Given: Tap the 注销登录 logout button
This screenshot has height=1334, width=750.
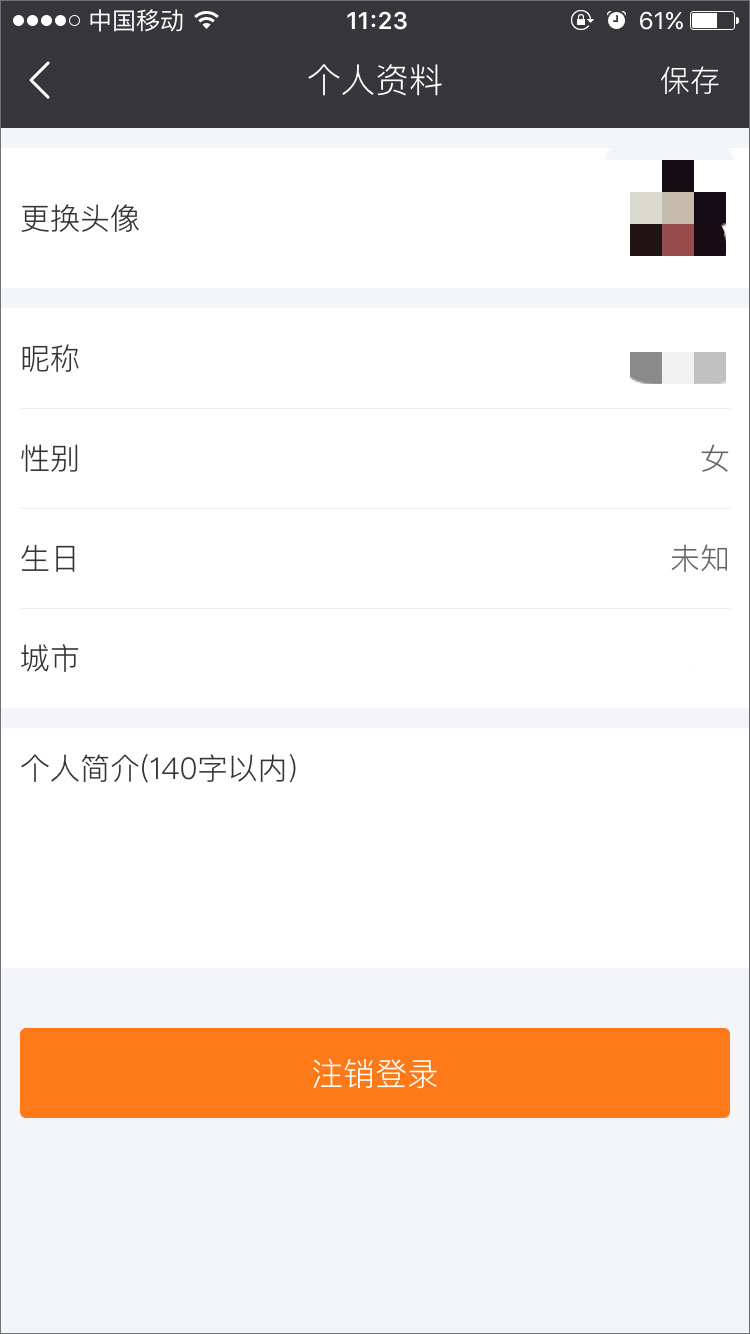Looking at the screenshot, I should (x=375, y=1073).
